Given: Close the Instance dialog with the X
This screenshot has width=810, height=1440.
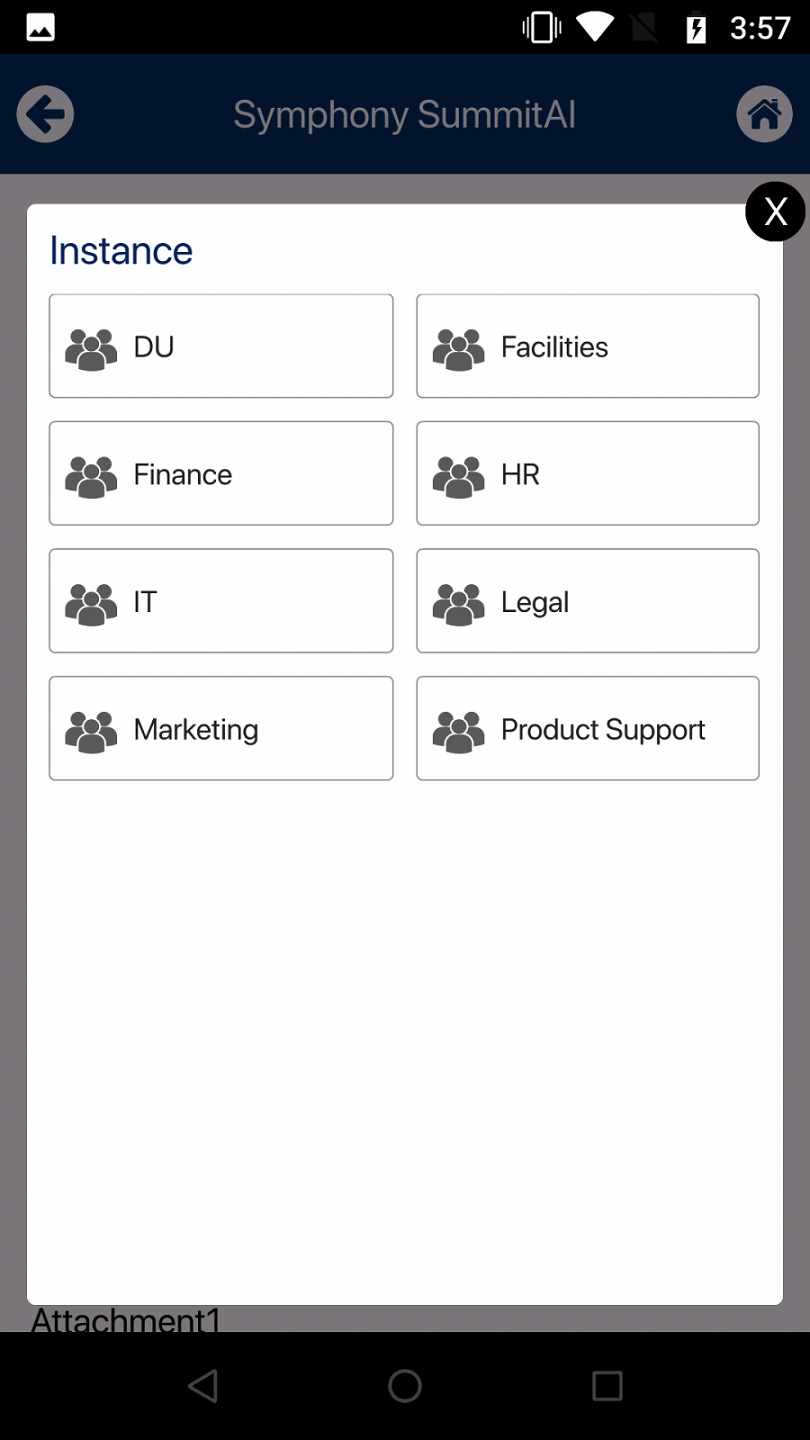Looking at the screenshot, I should pyautogui.click(x=776, y=212).
